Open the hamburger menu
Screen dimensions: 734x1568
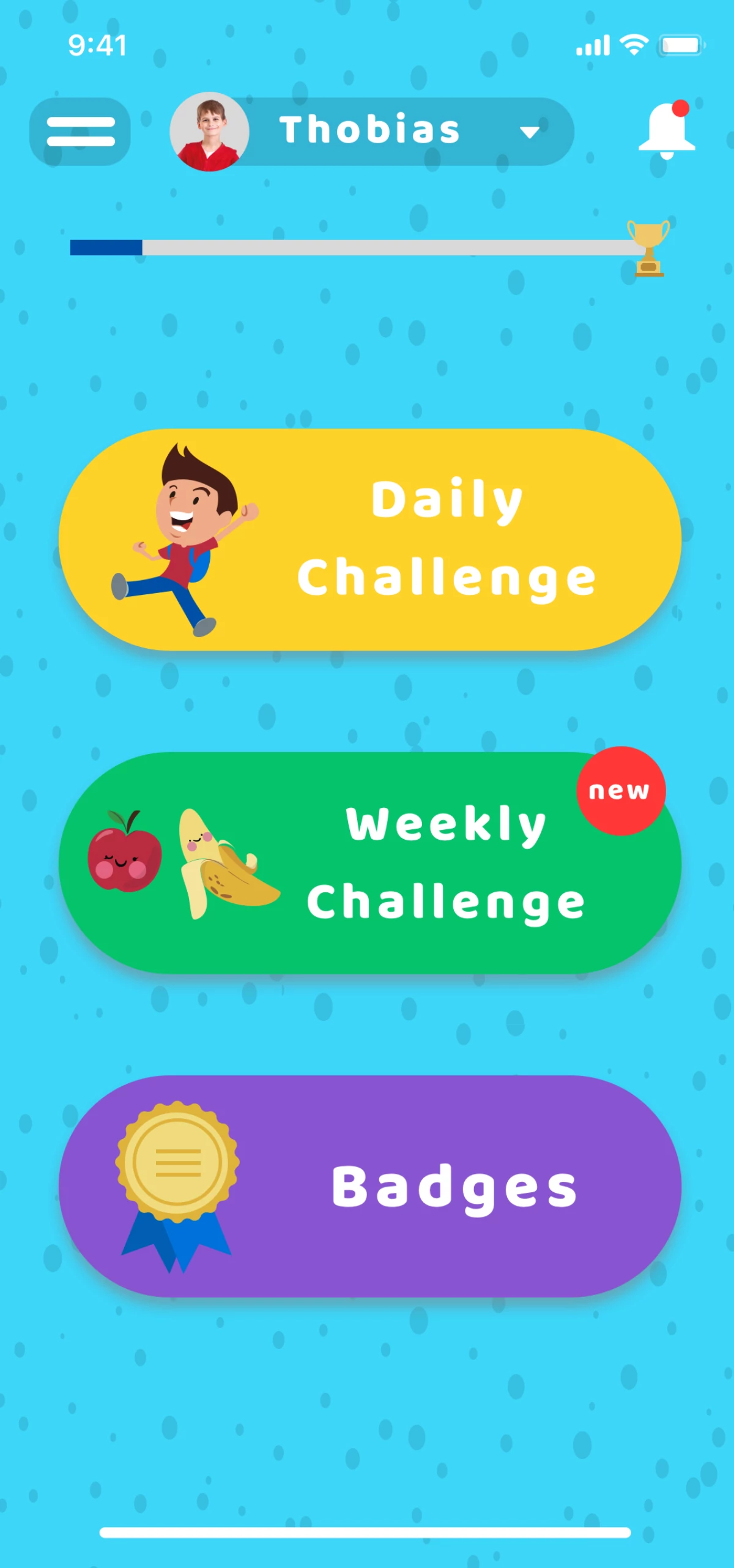(80, 132)
